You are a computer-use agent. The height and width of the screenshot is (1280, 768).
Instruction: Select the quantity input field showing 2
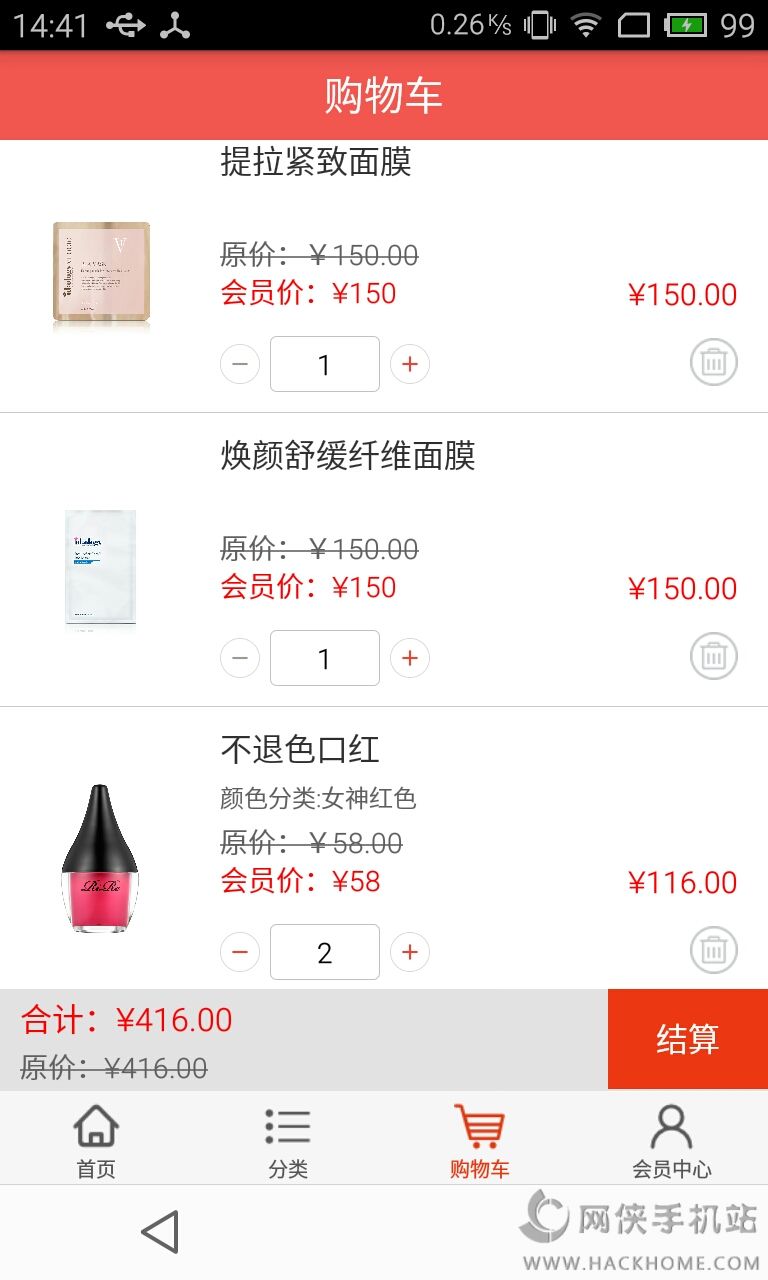(x=324, y=952)
